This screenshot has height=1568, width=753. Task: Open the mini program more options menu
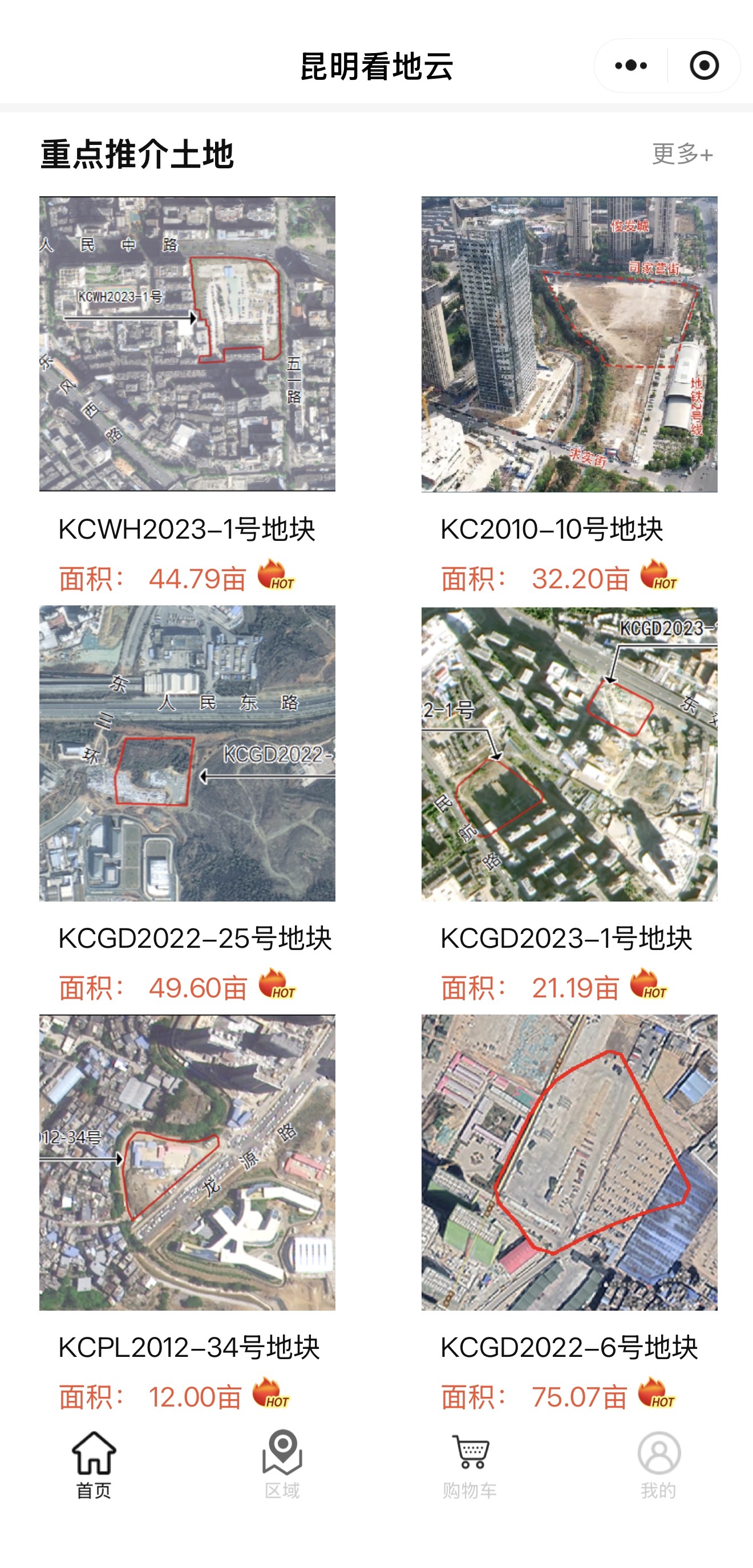(631, 66)
